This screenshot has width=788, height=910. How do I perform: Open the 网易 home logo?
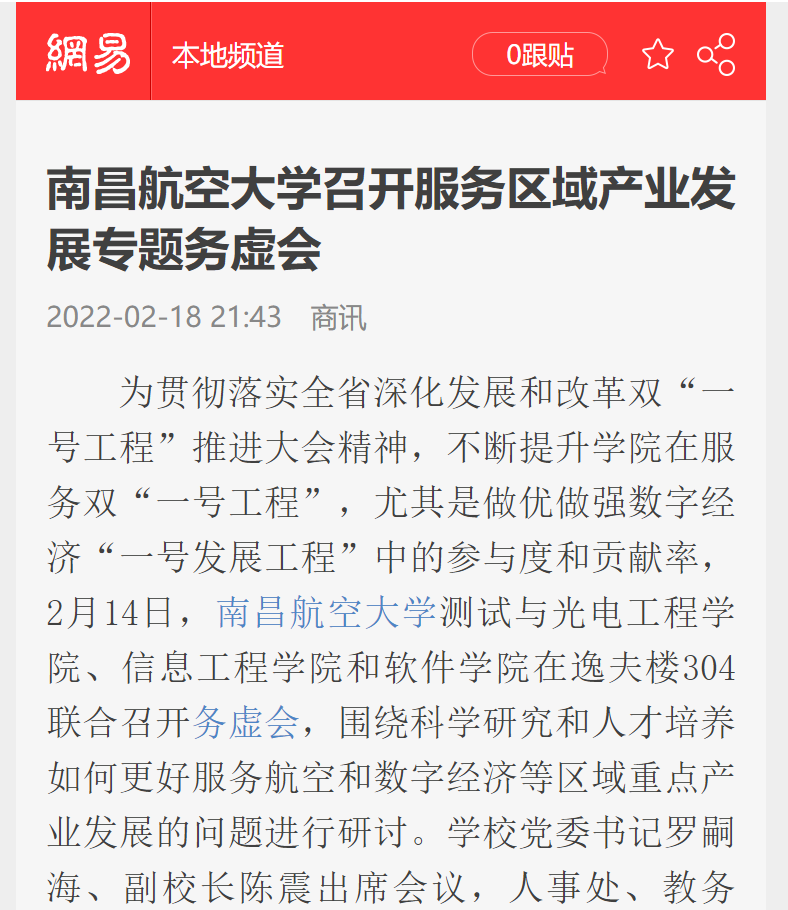(x=88, y=54)
